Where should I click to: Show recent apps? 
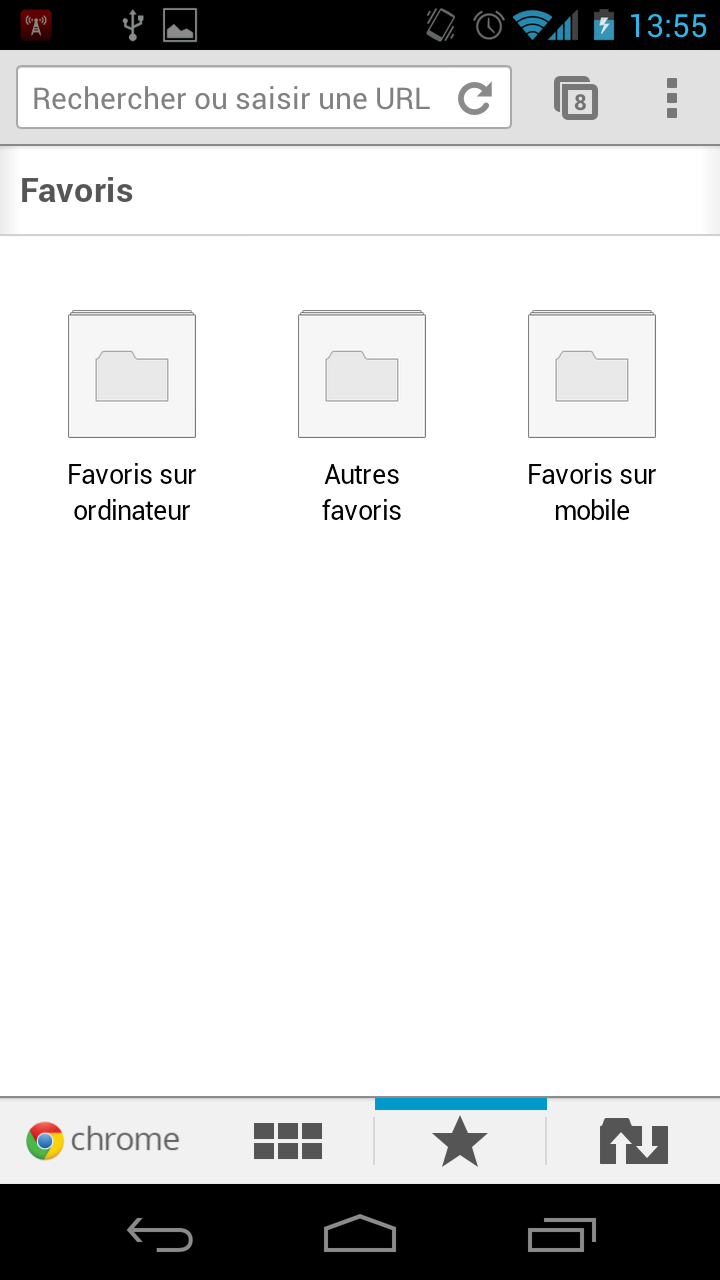tap(562, 1235)
